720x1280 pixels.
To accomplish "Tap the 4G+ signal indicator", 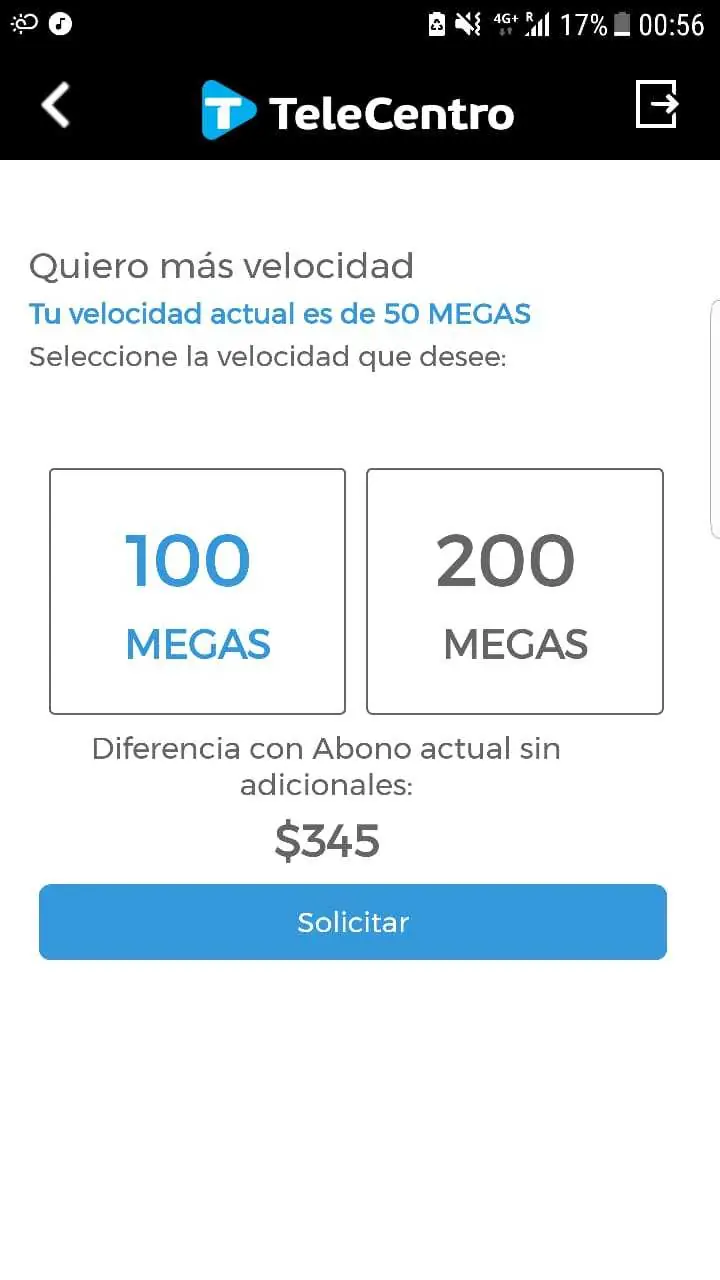I will [506, 22].
